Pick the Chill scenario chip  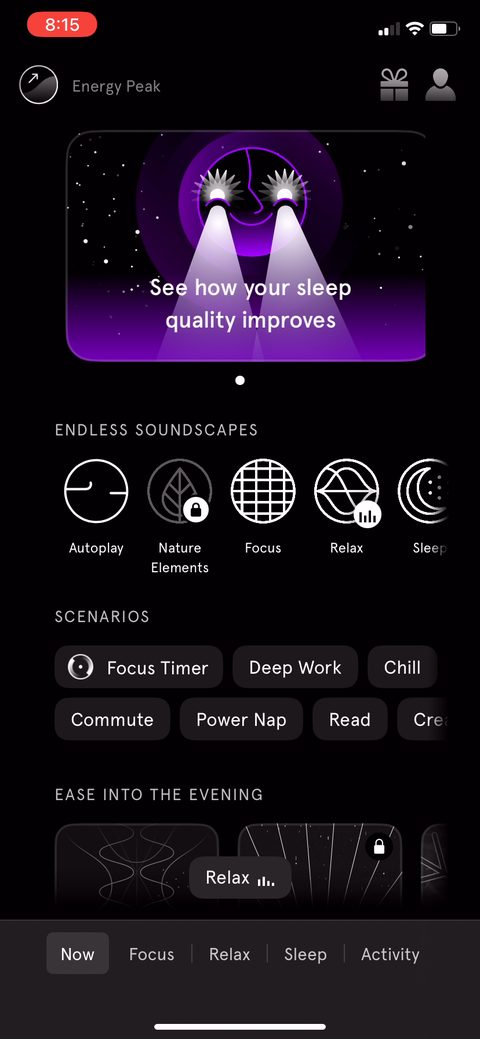(x=402, y=667)
